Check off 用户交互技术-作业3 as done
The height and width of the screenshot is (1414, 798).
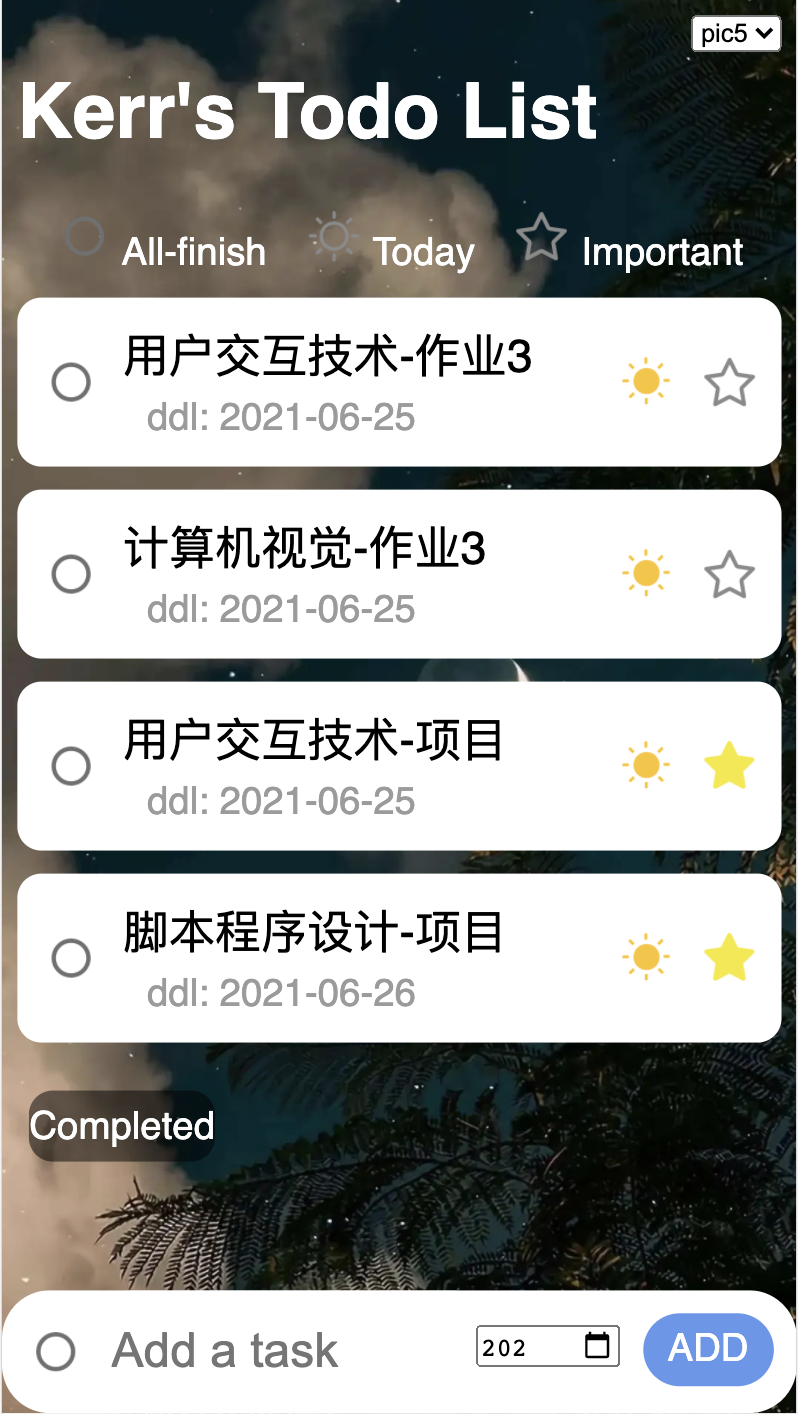[71, 382]
